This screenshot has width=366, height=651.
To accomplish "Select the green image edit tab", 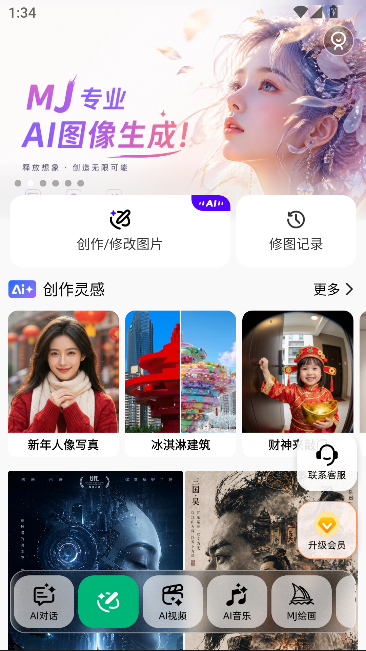I will pos(108,601).
